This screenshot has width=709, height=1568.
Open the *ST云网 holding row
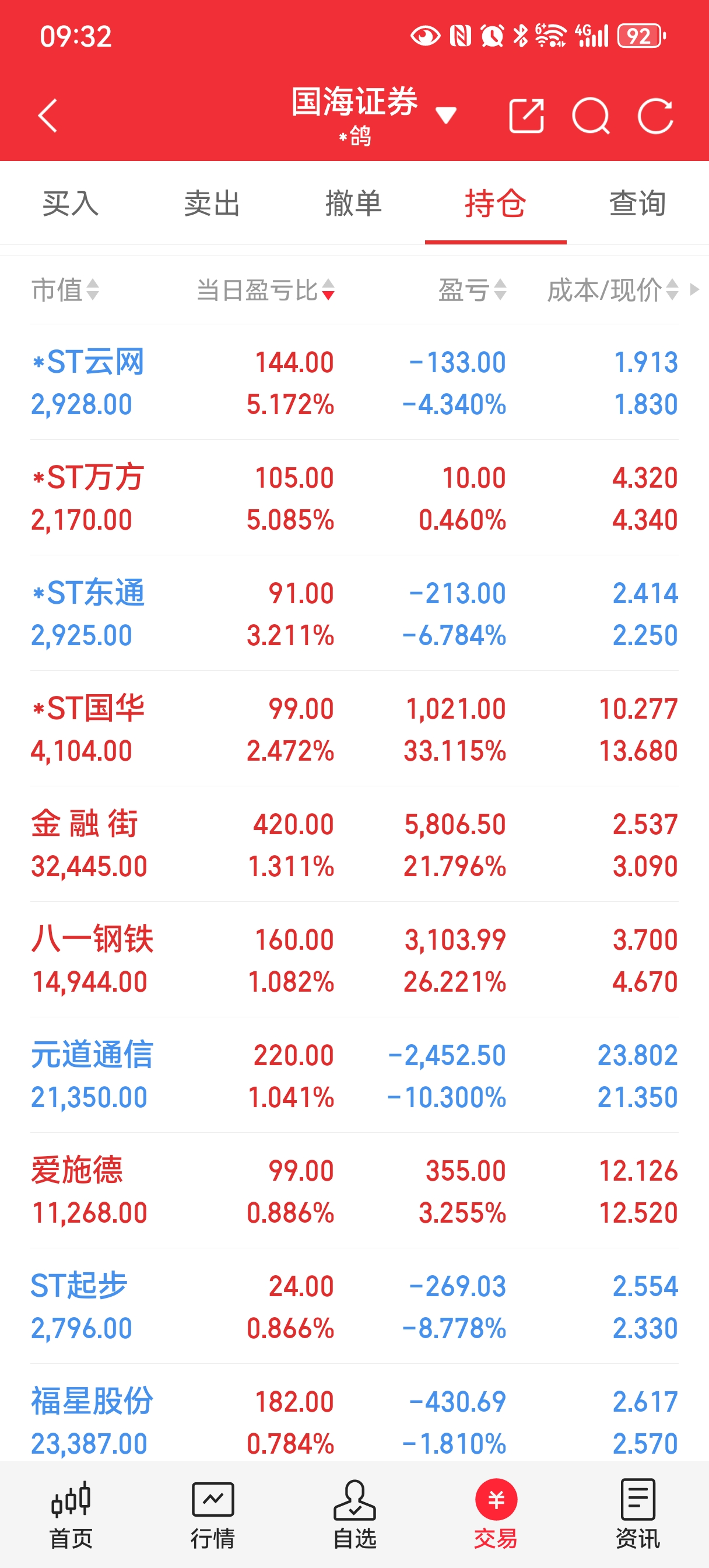pos(354,382)
